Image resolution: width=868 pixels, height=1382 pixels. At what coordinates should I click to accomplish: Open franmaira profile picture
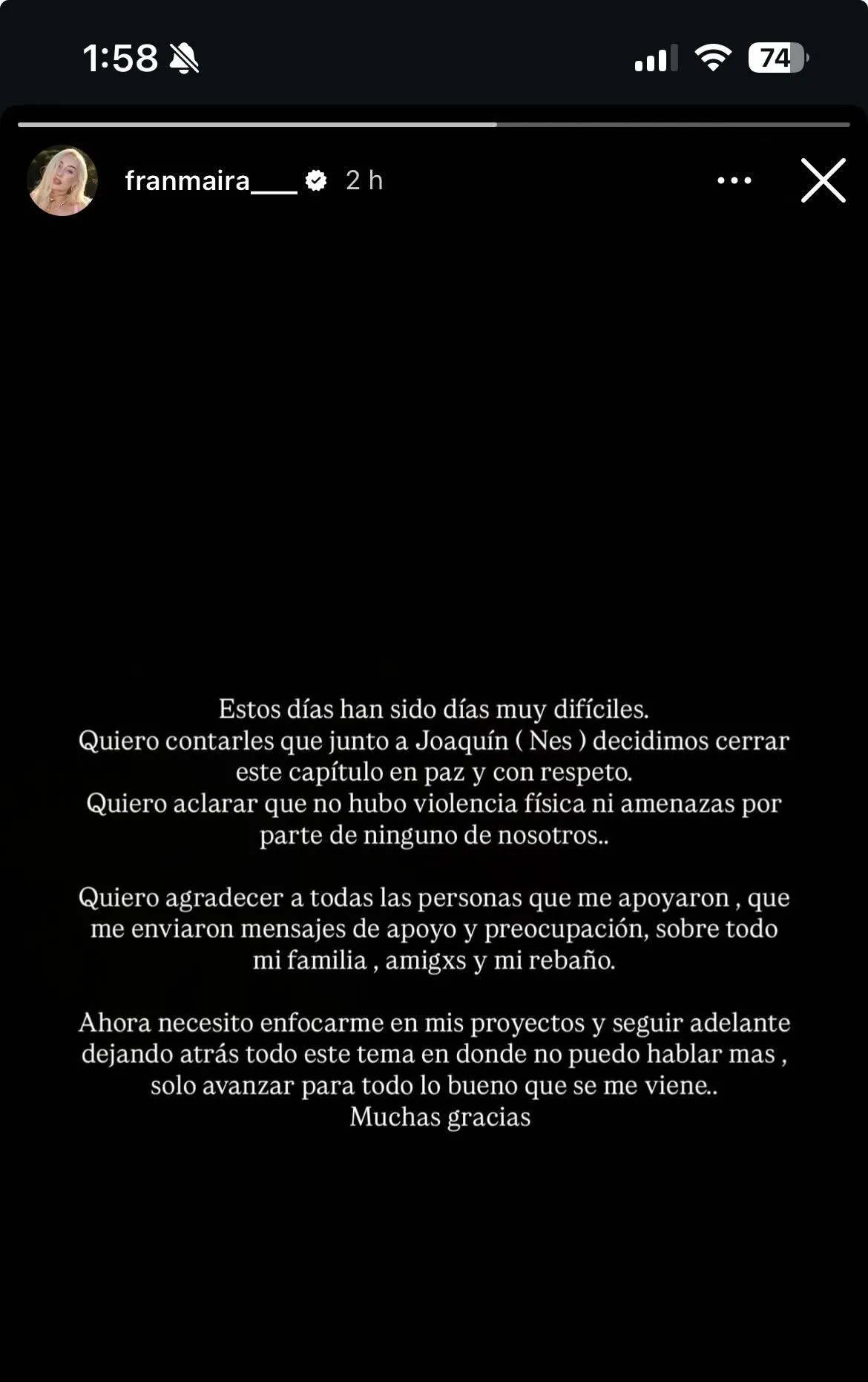point(62,180)
